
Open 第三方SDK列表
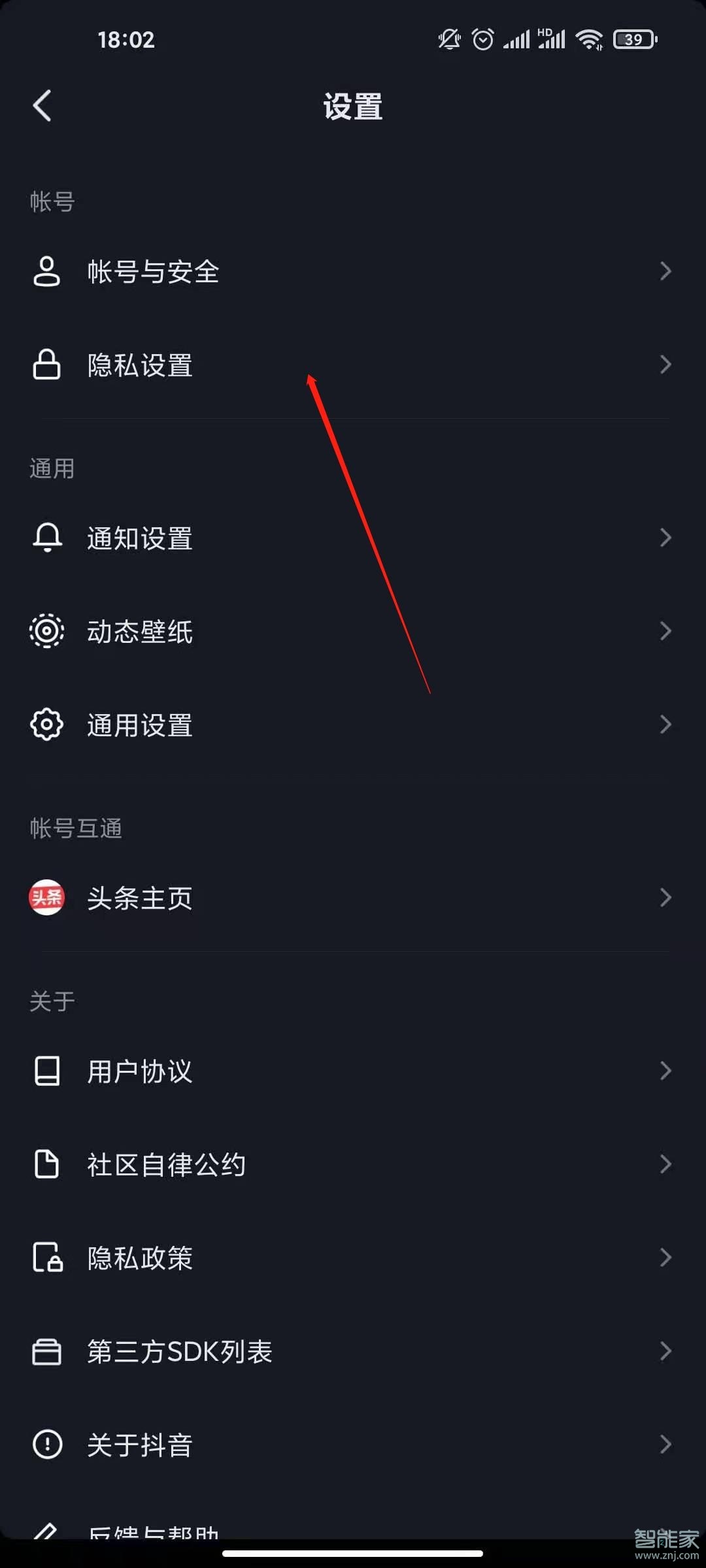[179, 1351]
